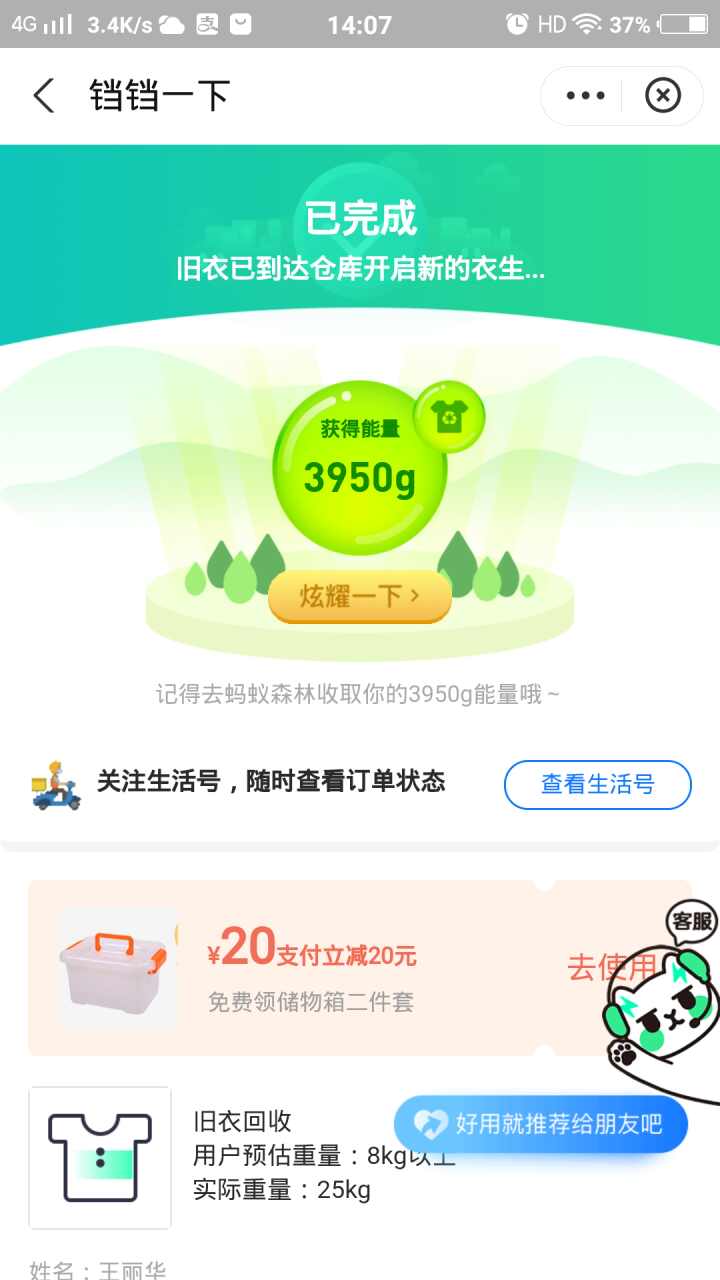Screen dimensions: 720x1280
Task: Tap 好用就推荐给朋友吧 to recommend
Action: click(541, 1123)
